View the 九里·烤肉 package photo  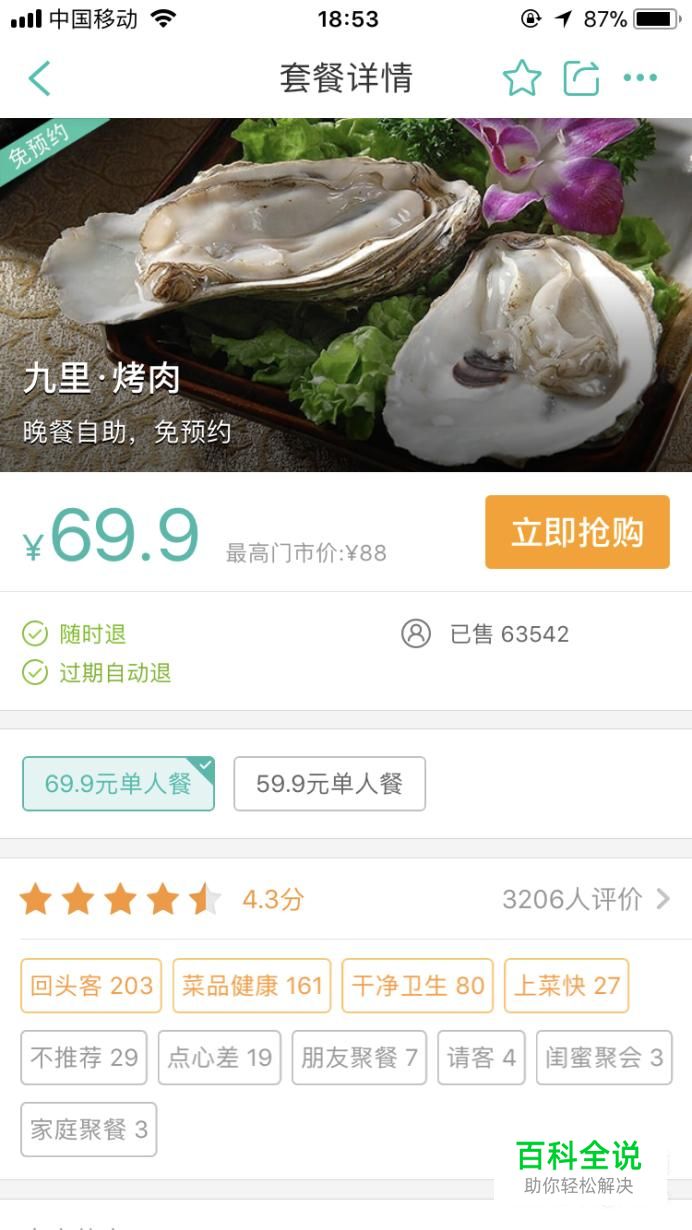346,294
